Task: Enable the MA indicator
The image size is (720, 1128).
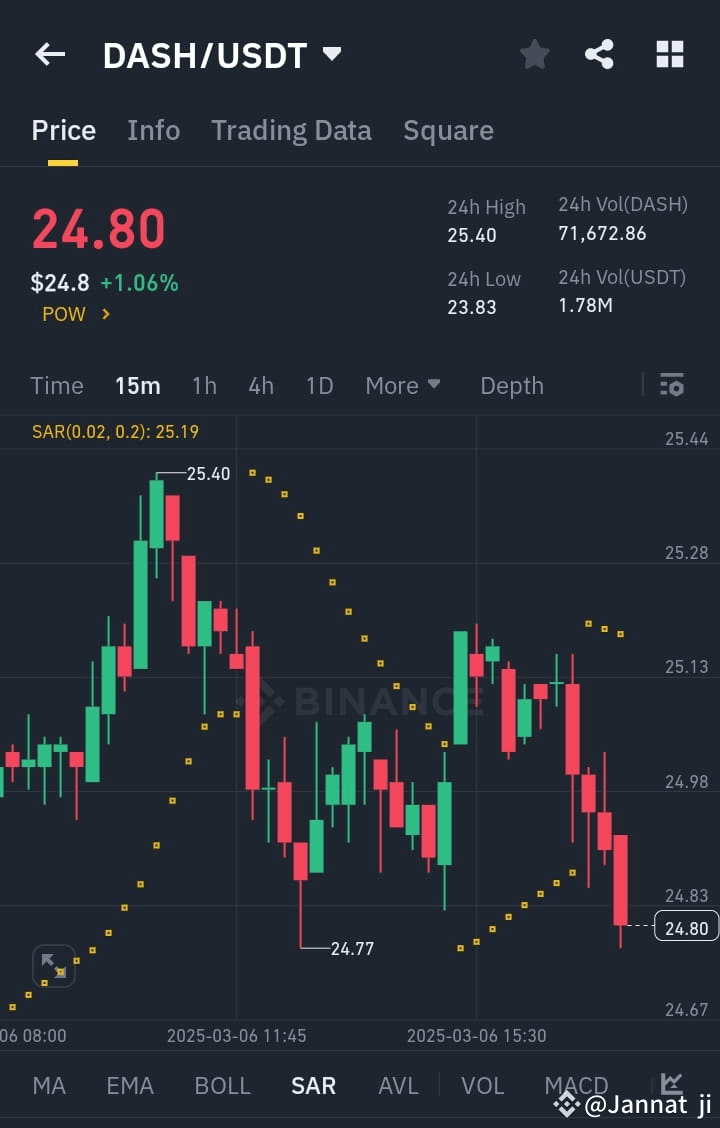Action: [48, 1084]
